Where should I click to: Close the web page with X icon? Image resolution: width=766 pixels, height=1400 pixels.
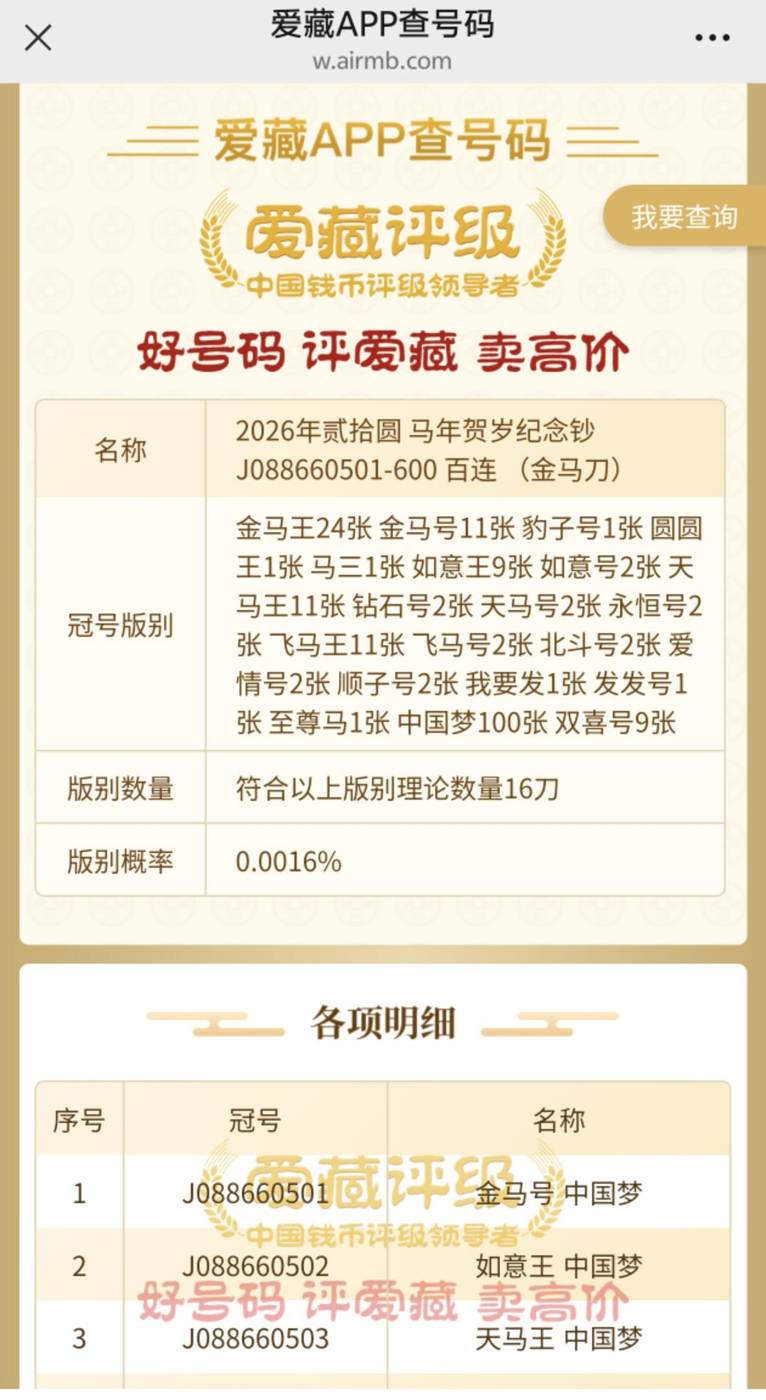click(x=38, y=39)
